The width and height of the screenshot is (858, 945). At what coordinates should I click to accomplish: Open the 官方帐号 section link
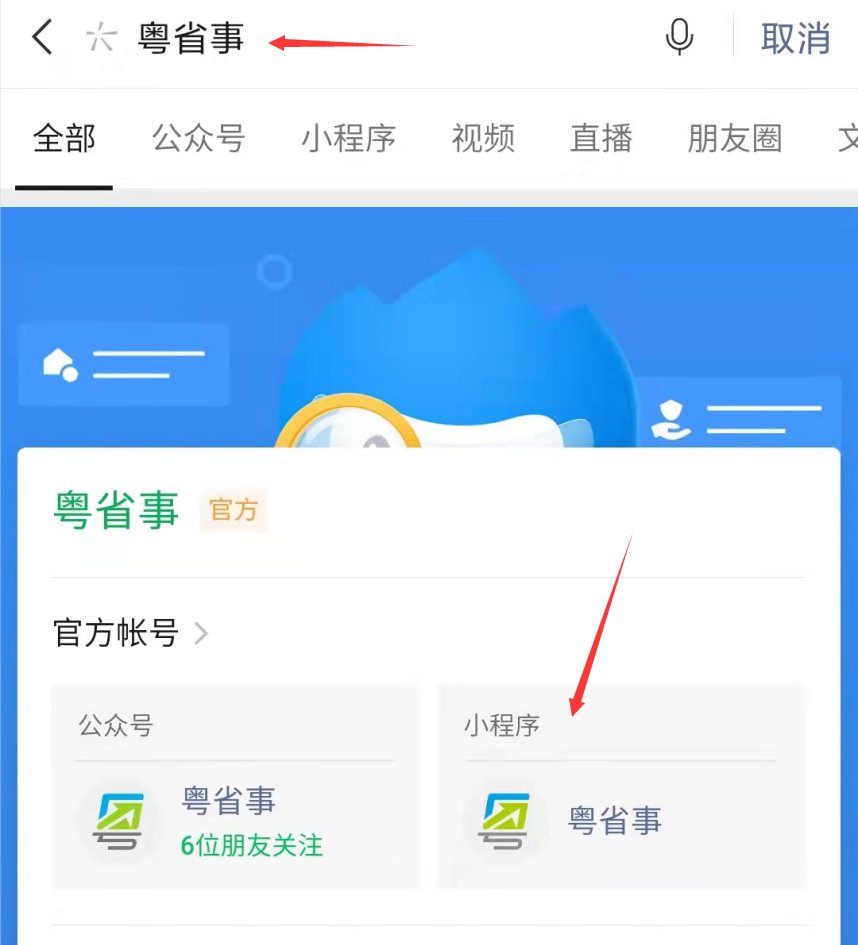(130, 633)
